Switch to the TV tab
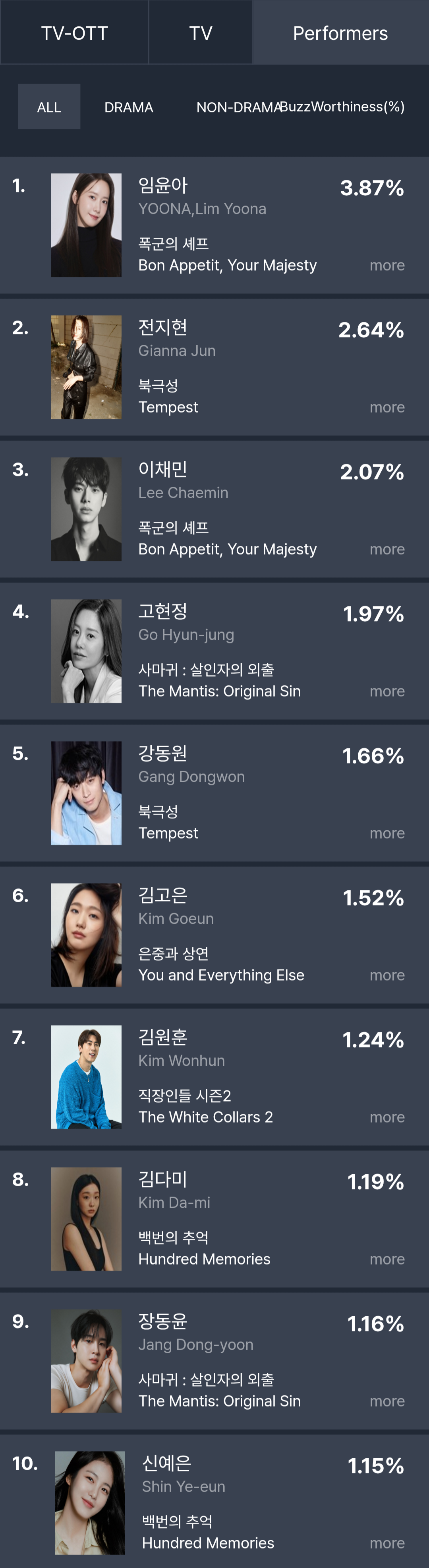 tap(201, 33)
